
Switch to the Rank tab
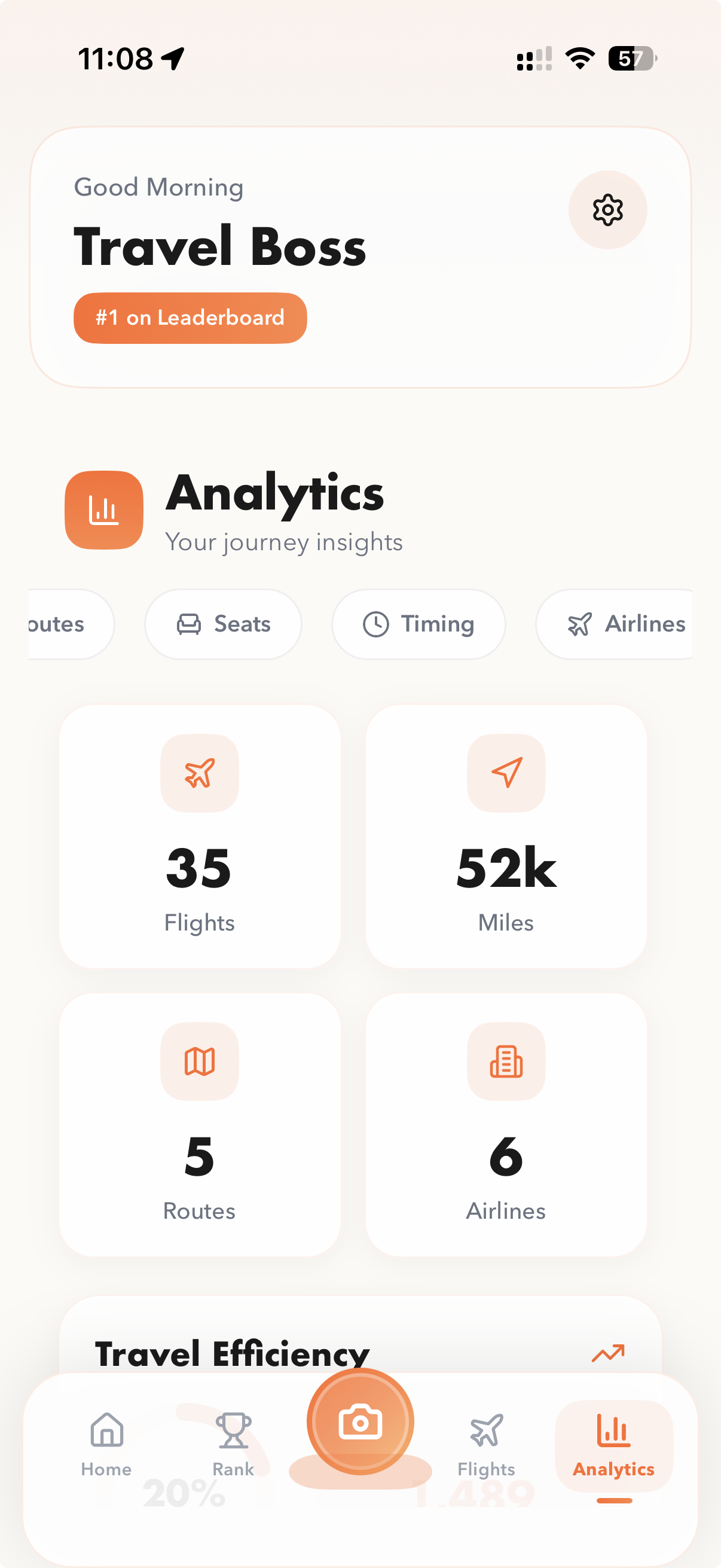tap(233, 1444)
